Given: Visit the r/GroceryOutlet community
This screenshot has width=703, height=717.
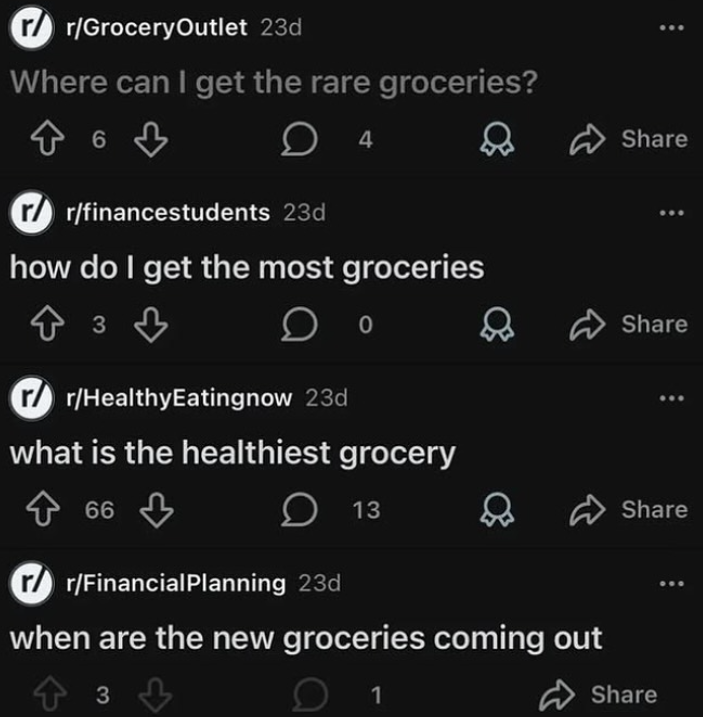Looking at the screenshot, I should pos(154,28).
